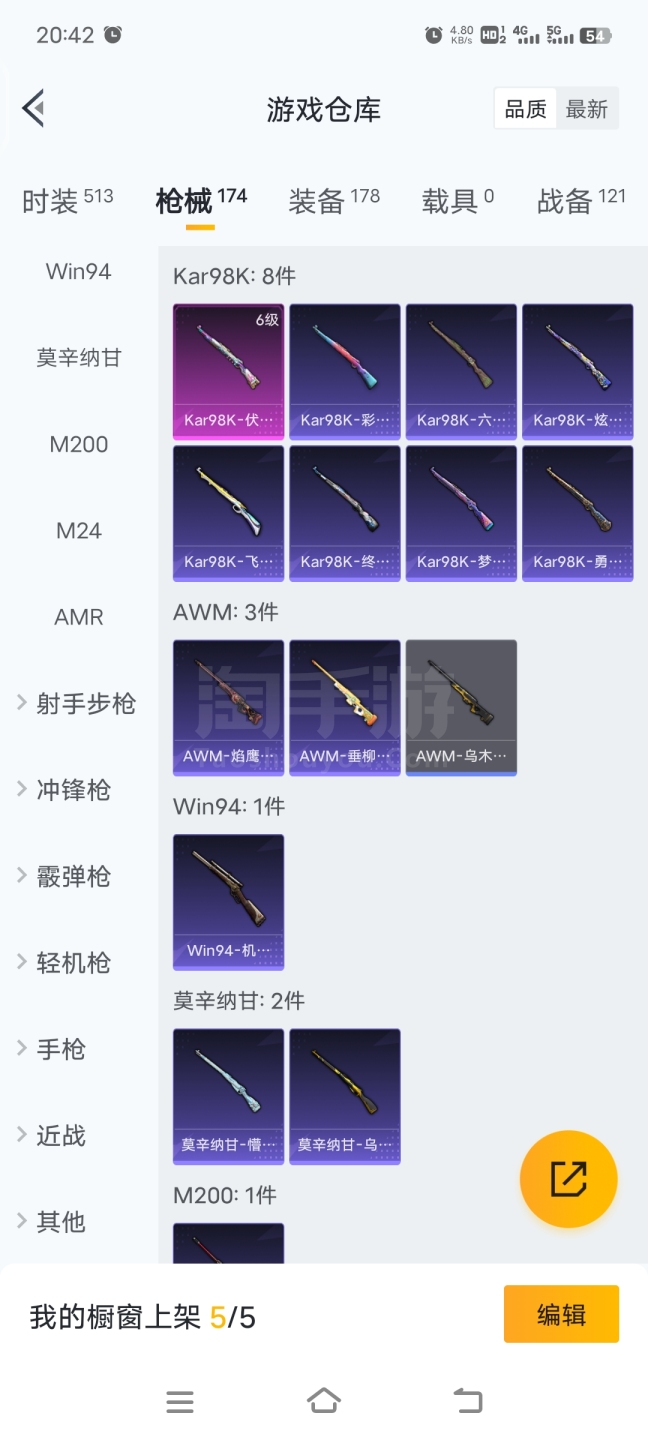This screenshot has width=648, height=1440.
Task: View the AWM-焰鹰 skin
Action: [228, 707]
